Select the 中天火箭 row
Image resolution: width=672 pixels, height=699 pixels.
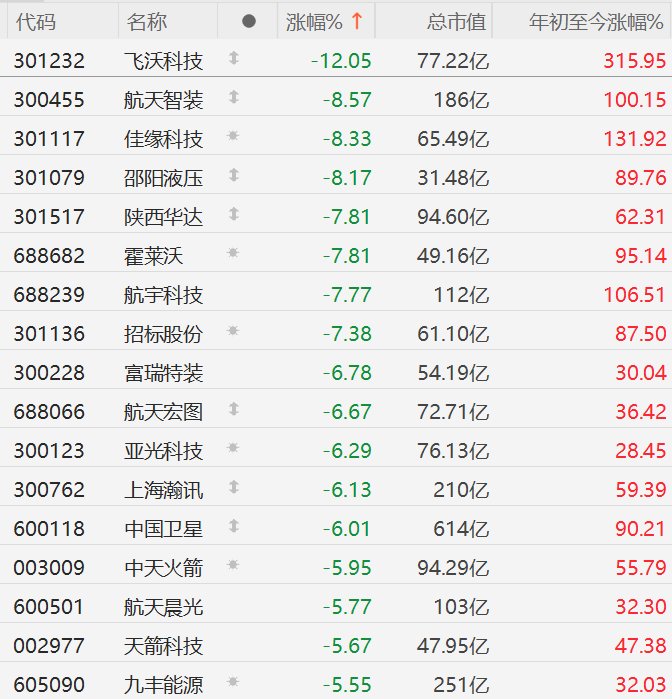[x=164, y=568]
